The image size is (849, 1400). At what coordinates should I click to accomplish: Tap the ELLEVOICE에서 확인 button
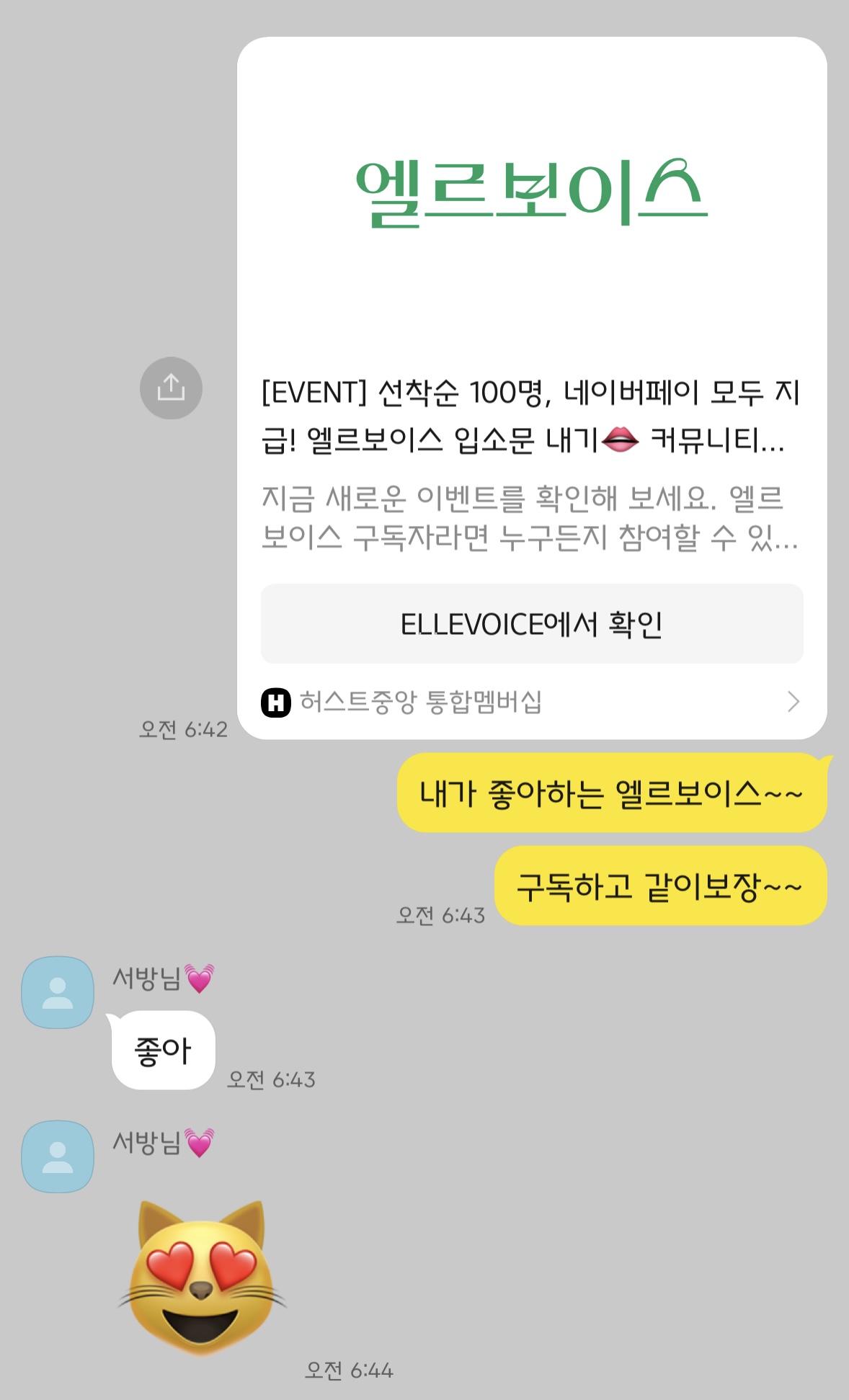coord(532,624)
